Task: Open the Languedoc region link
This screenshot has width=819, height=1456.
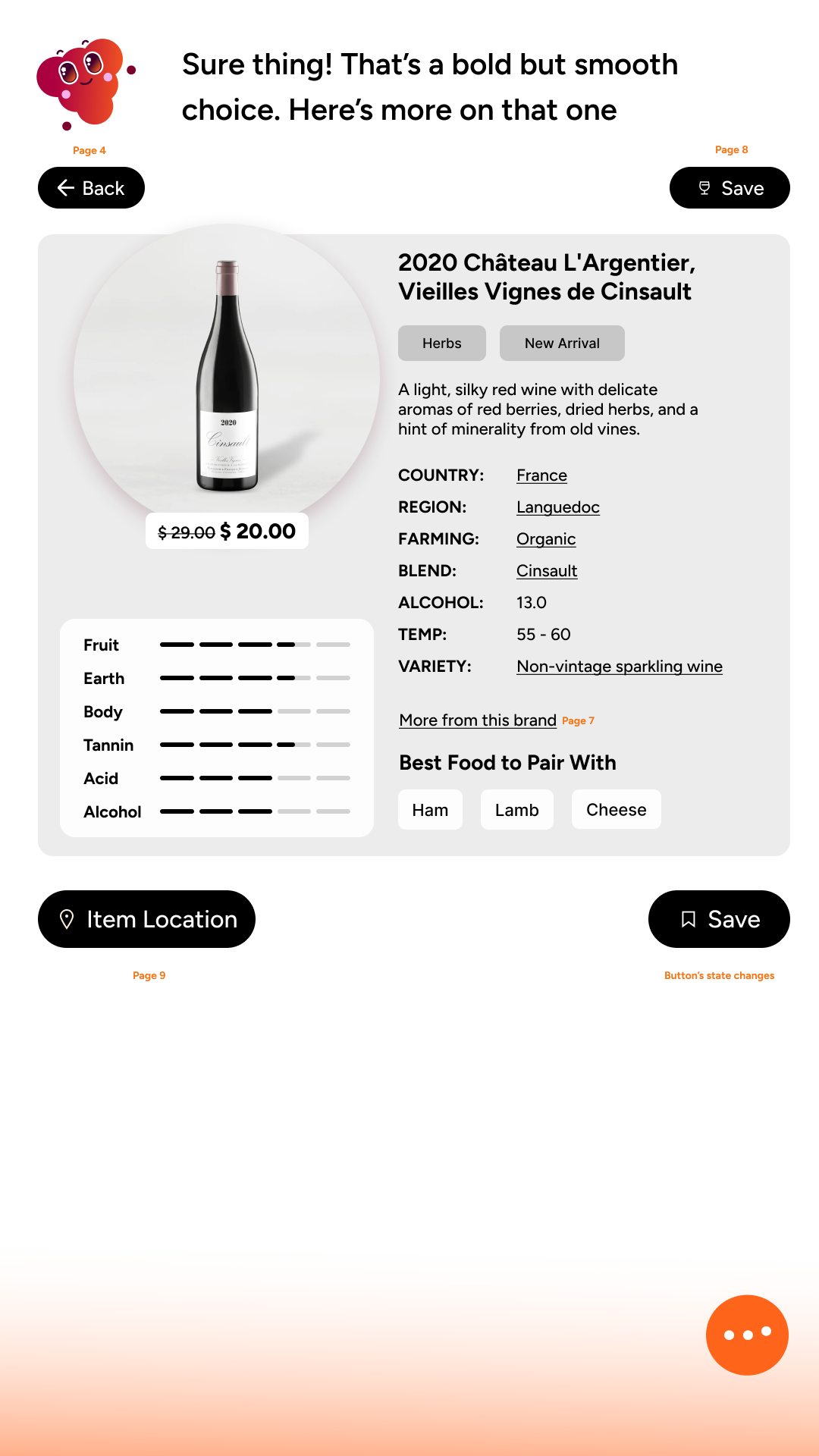Action: 558,507
